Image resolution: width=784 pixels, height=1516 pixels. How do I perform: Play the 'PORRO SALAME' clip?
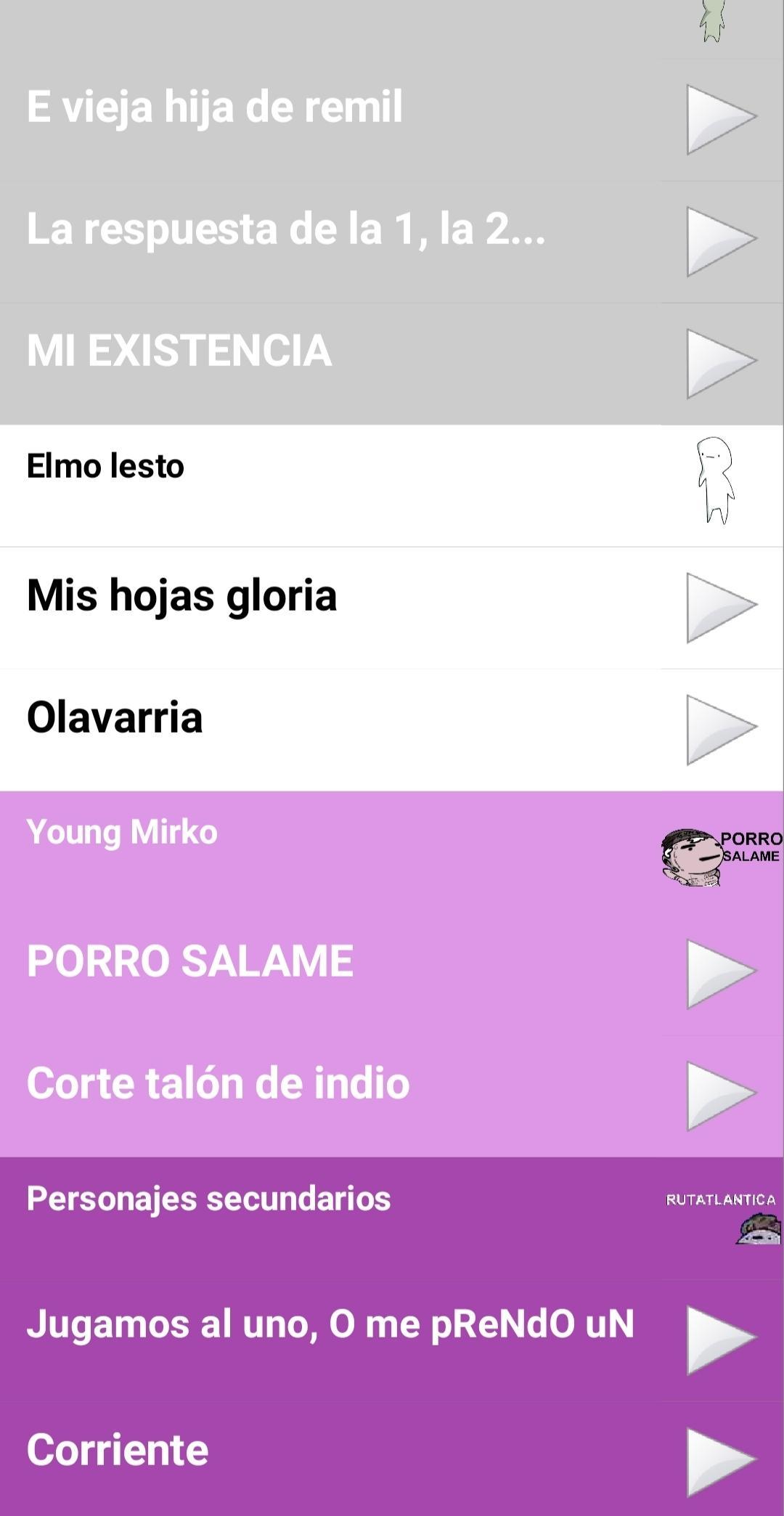(721, 974)
